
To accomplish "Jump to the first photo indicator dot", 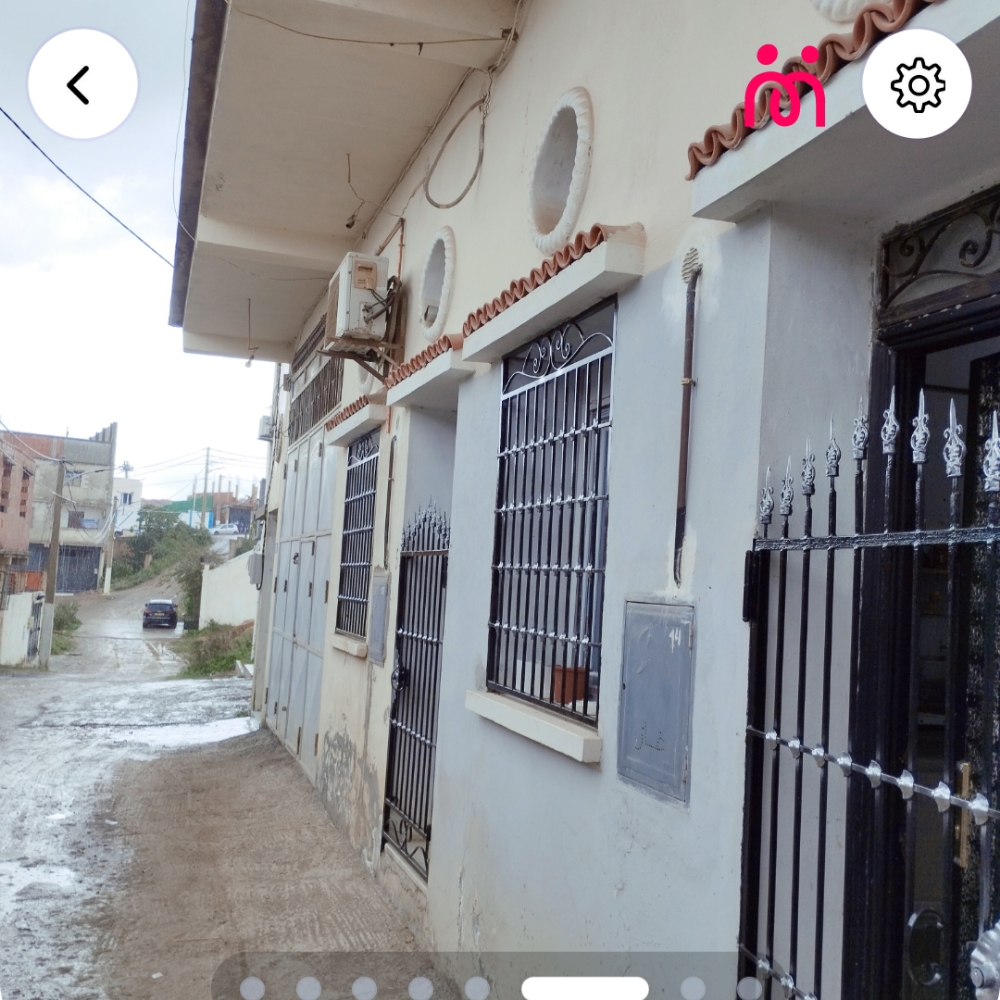I will [x=252, y=988].
